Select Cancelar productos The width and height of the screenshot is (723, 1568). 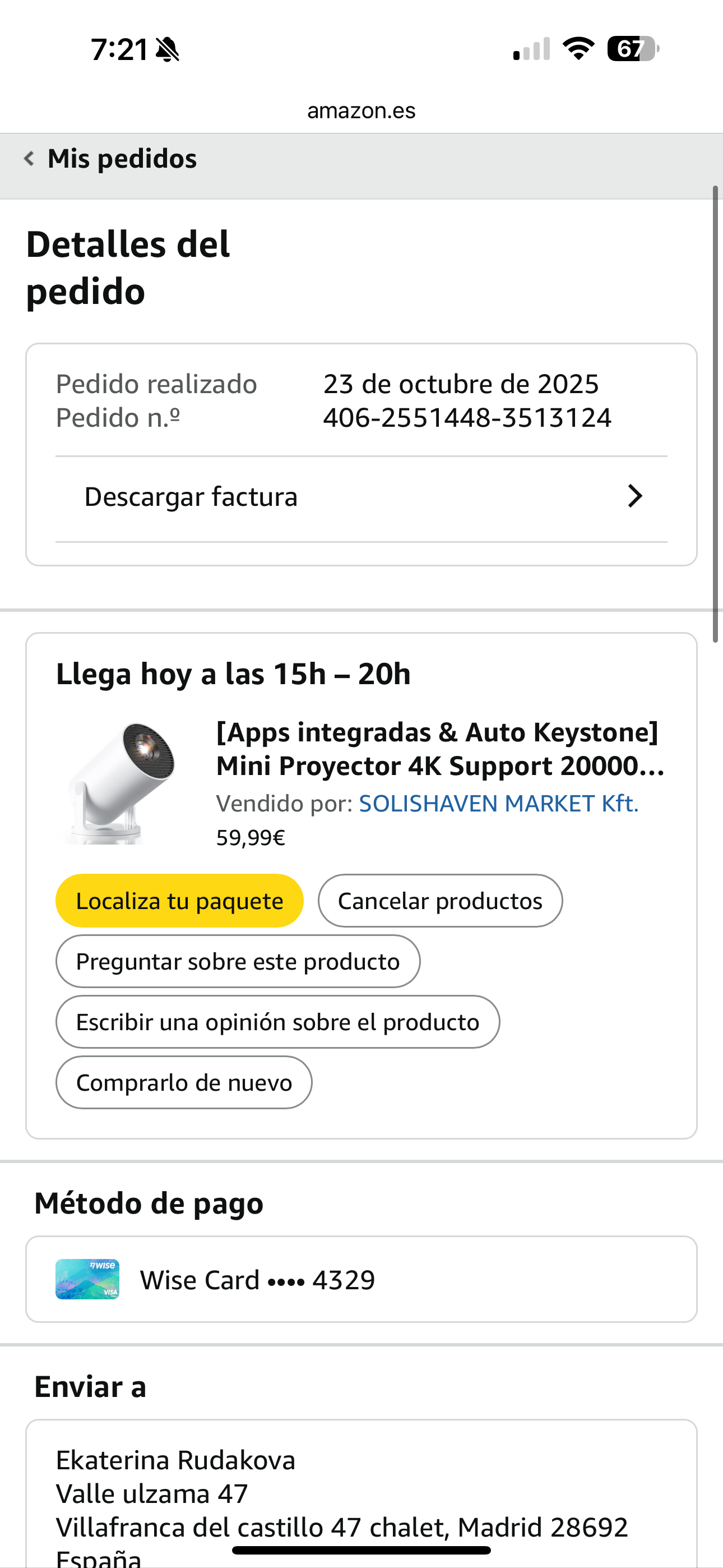coord(440,901)
